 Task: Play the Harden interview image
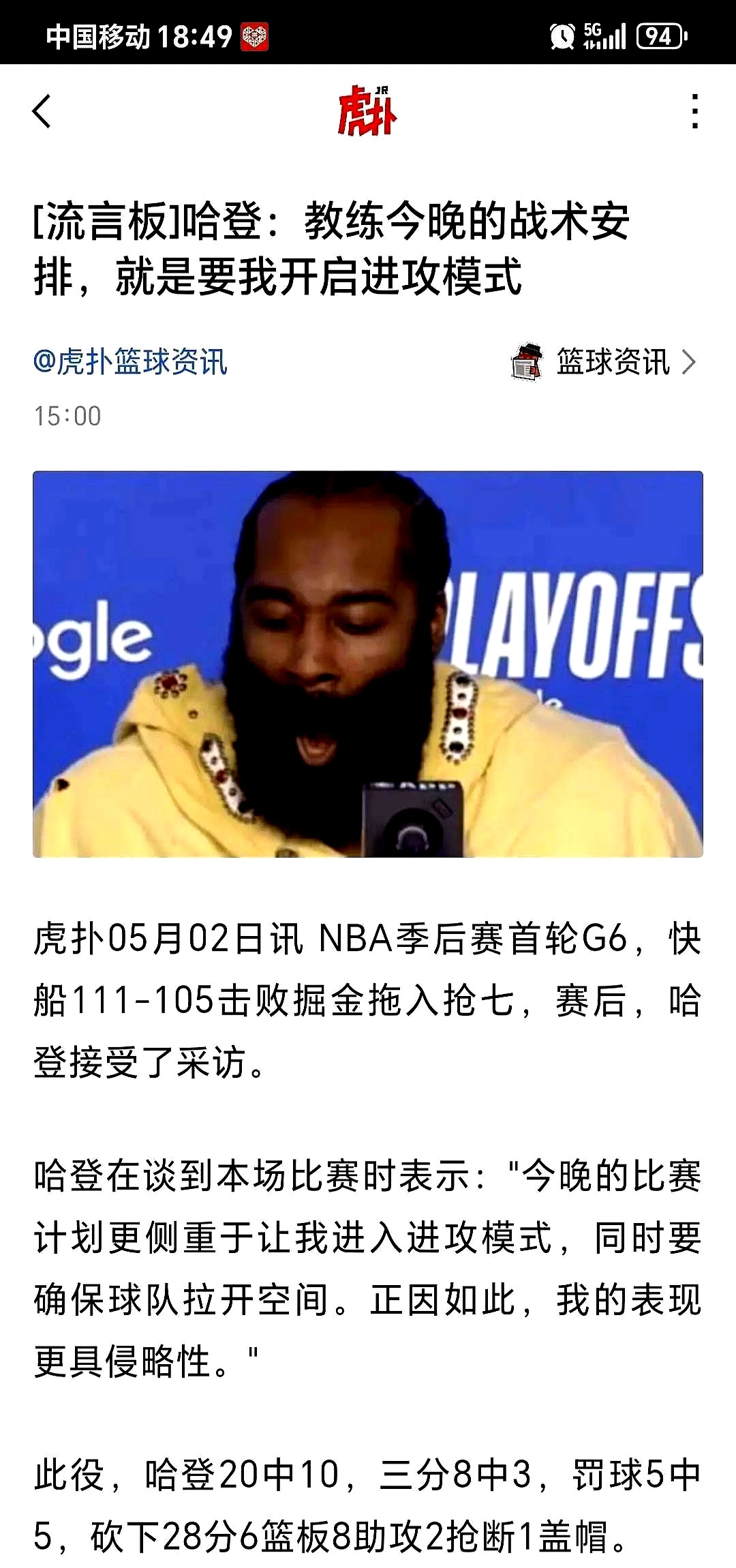pos(368,665)
